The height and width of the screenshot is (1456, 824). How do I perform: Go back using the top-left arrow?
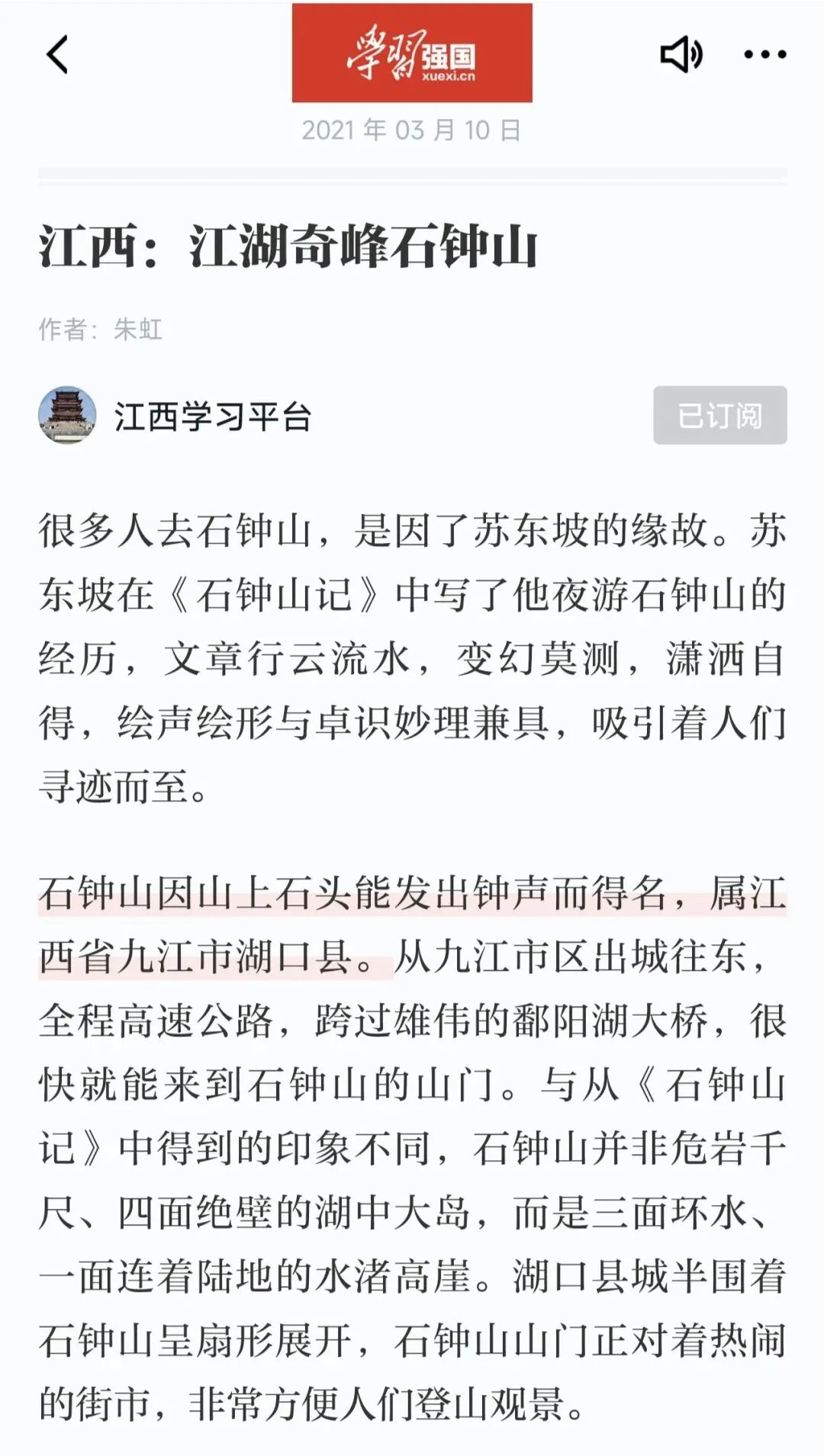57,55
